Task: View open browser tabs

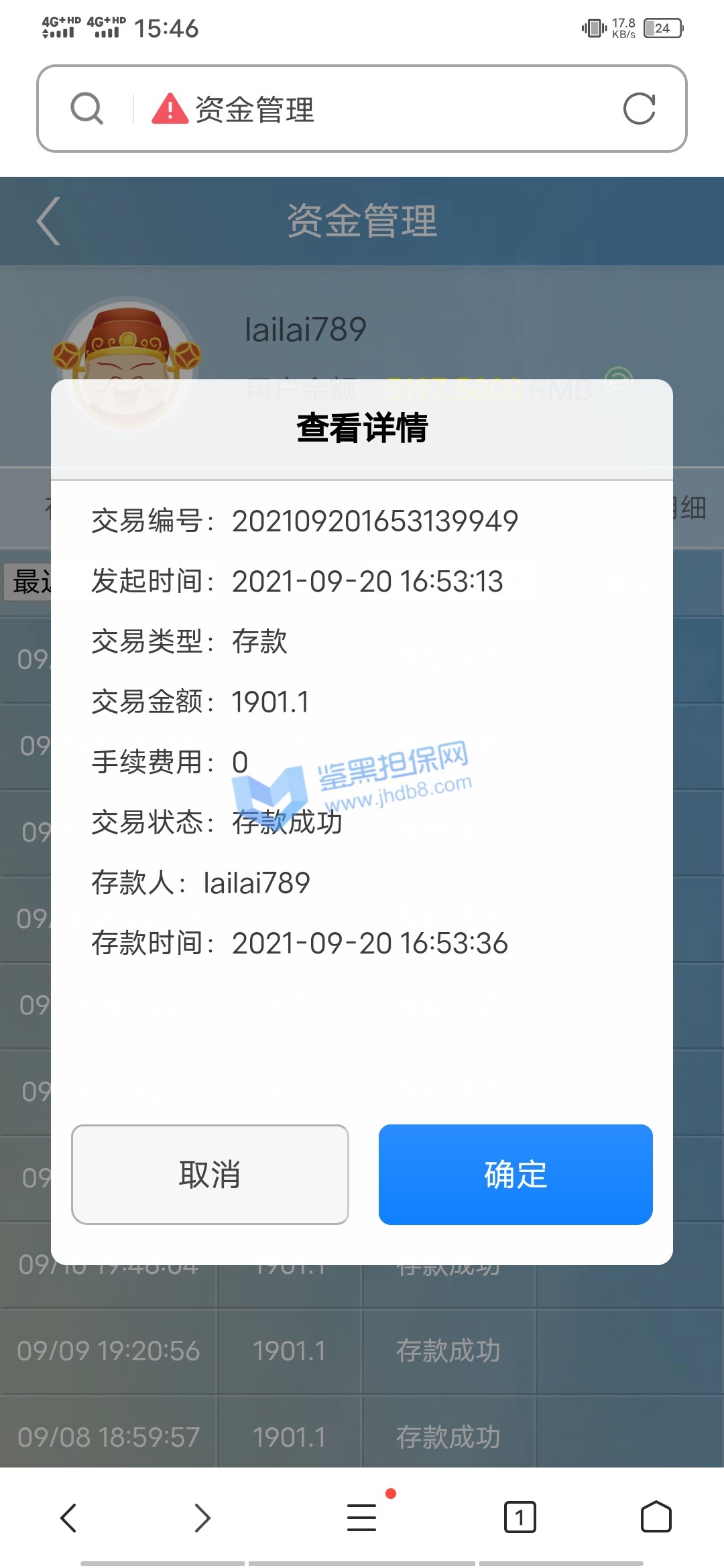Action: [x=520, y=1517]
